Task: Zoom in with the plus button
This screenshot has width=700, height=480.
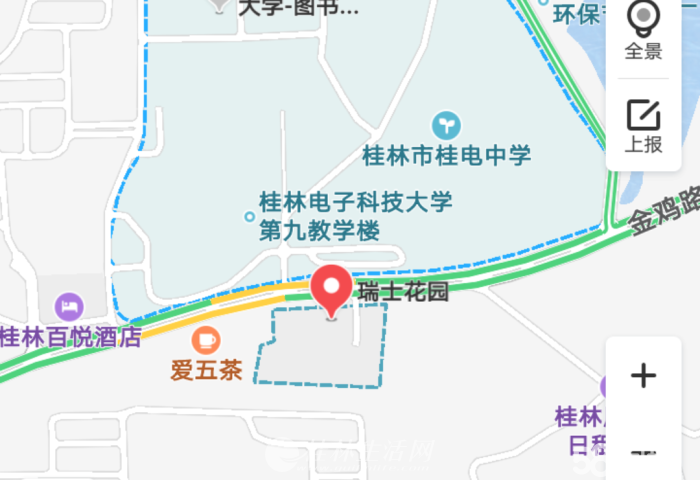Action: tap(643, 376)
